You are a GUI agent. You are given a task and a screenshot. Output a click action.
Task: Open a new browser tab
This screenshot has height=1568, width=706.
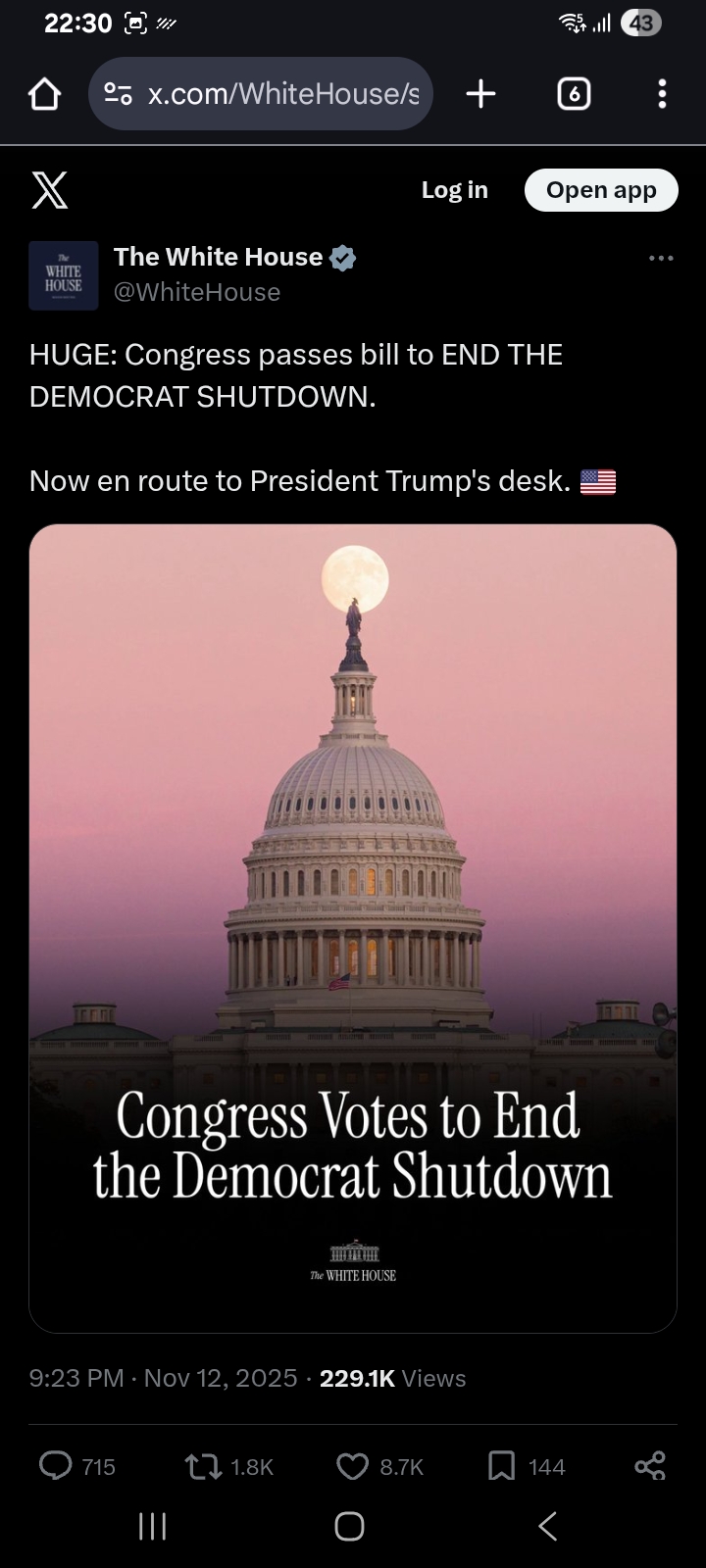pyautogui.click(x=480, y=94)
